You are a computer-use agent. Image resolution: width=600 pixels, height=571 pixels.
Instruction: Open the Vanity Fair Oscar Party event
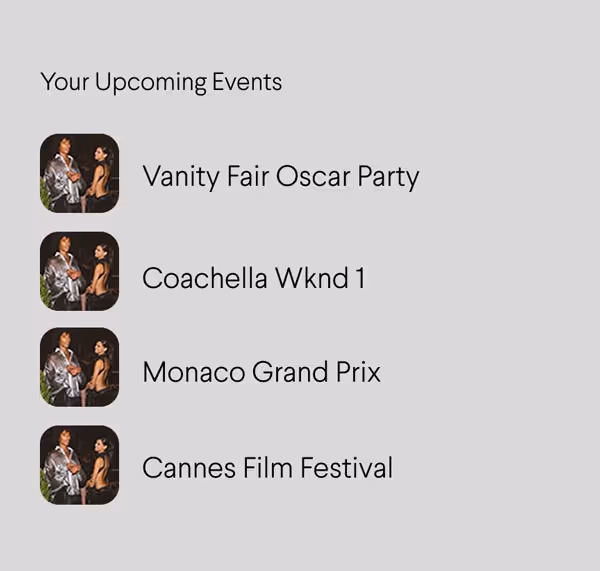coord(280,176)
